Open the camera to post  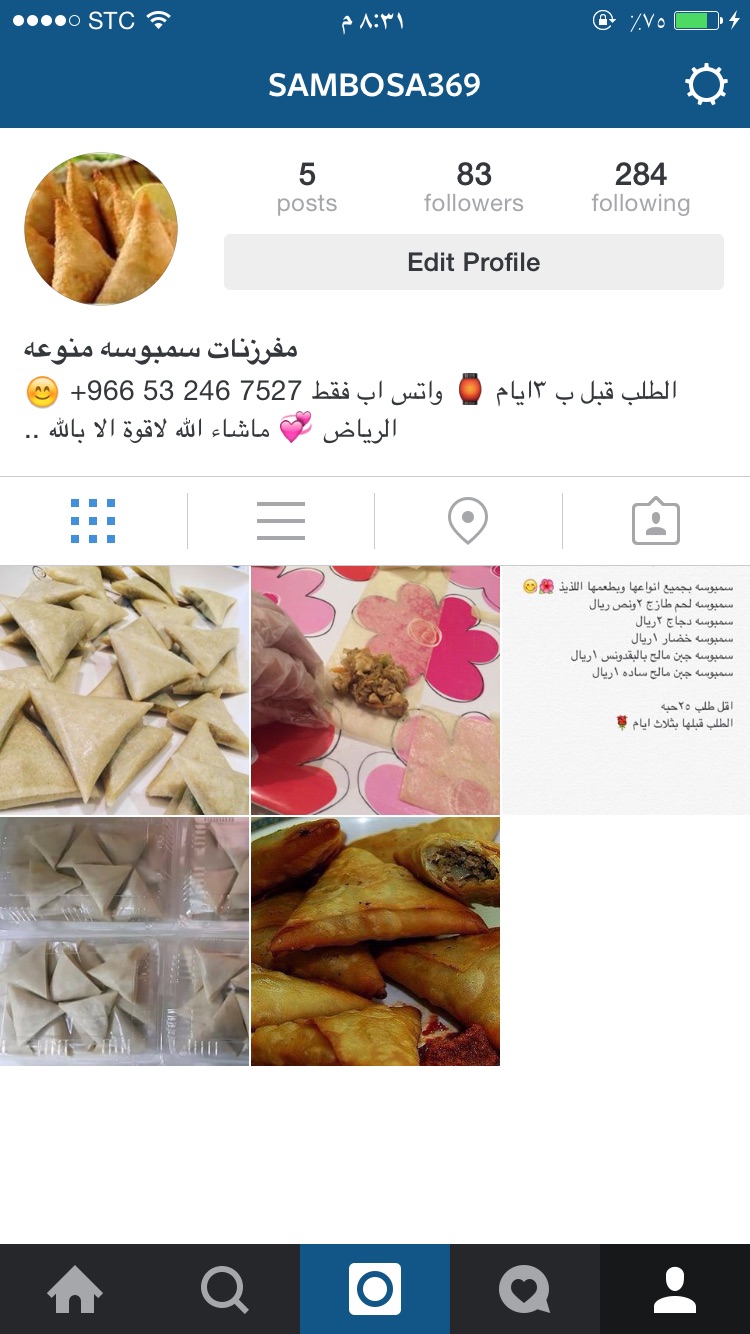(x=375, y=1290)
